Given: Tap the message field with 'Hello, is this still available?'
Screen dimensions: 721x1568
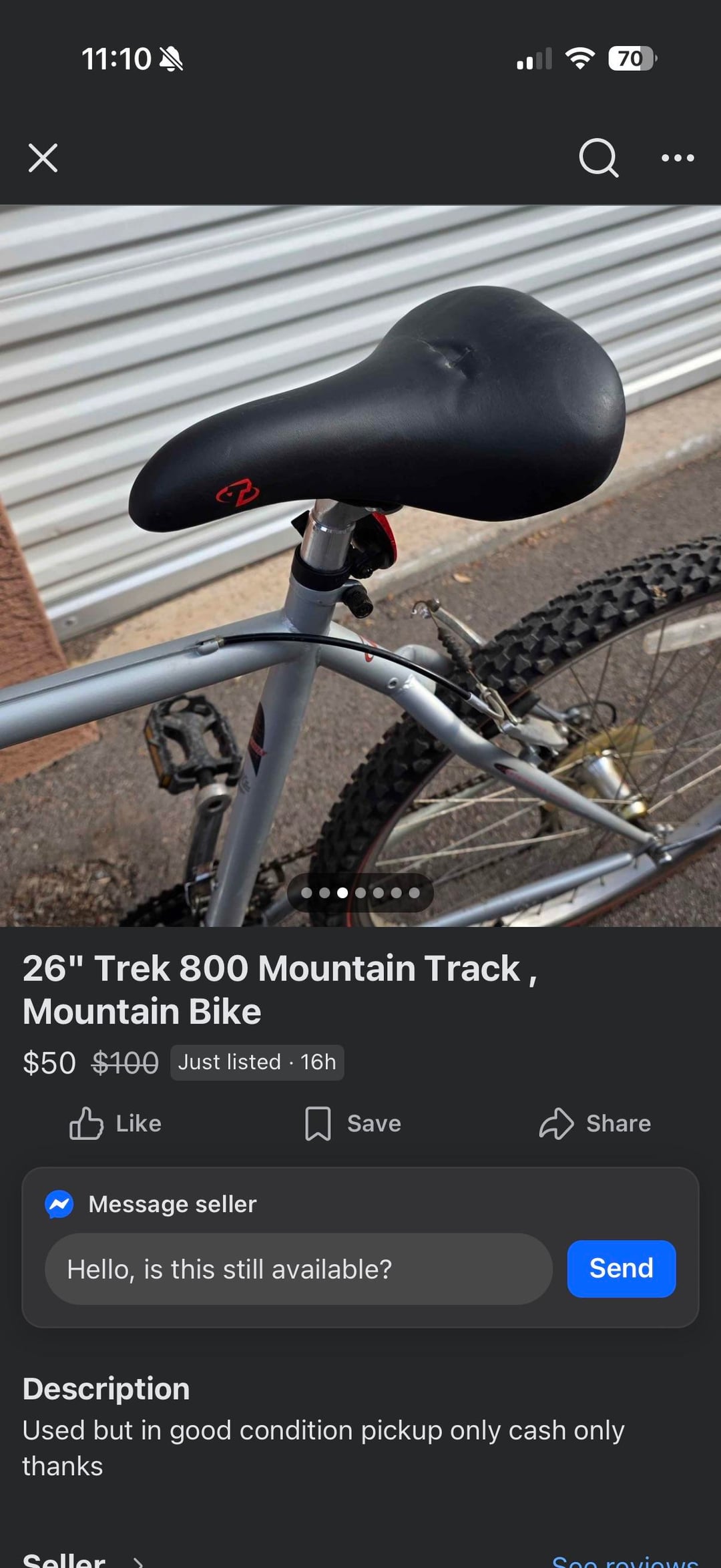Looking at the screenshot, I should click(298, 1269).
